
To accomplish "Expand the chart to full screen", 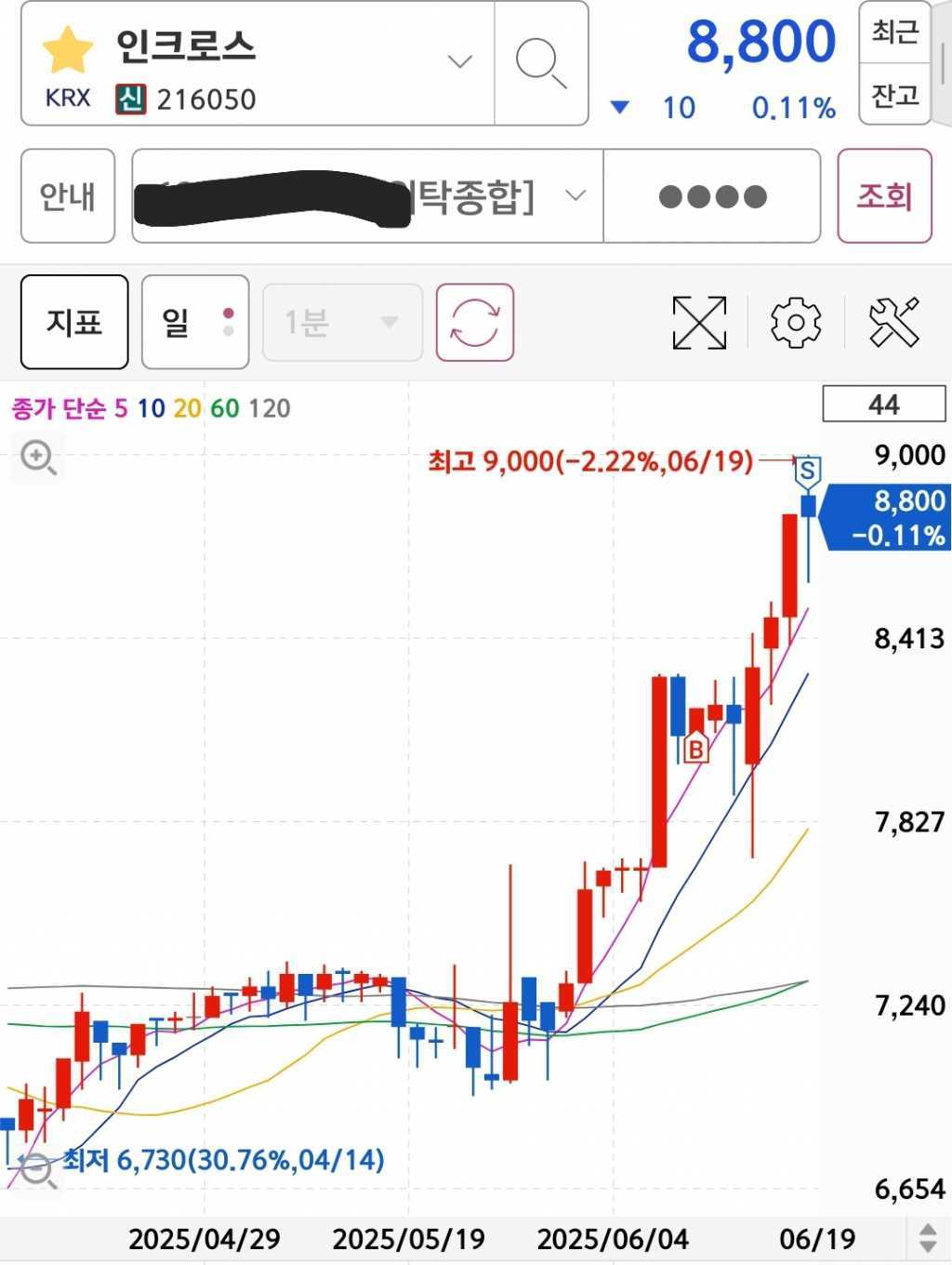I will click(699, 323).
